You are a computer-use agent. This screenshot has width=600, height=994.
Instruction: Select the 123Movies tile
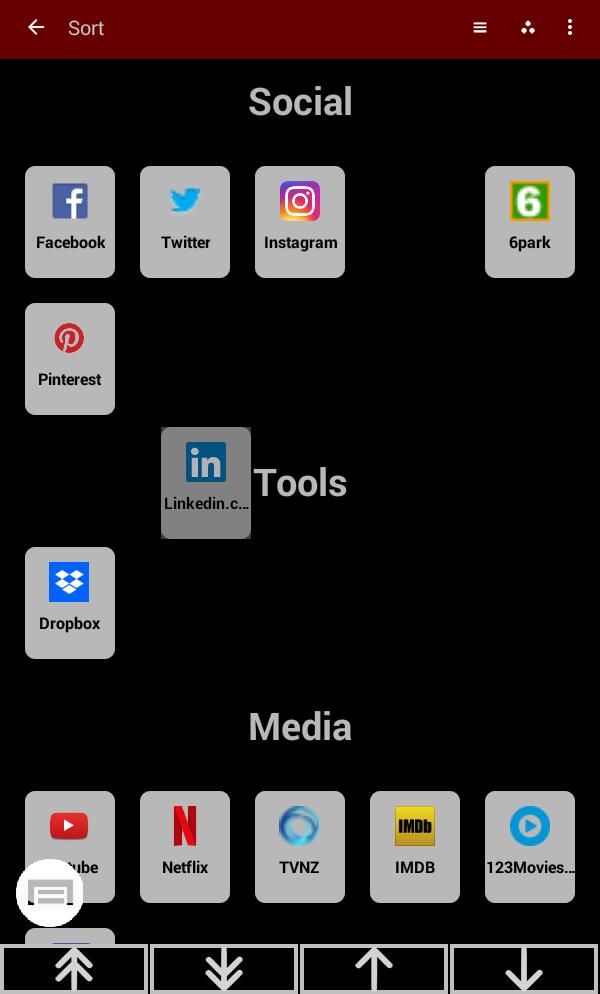530,846
